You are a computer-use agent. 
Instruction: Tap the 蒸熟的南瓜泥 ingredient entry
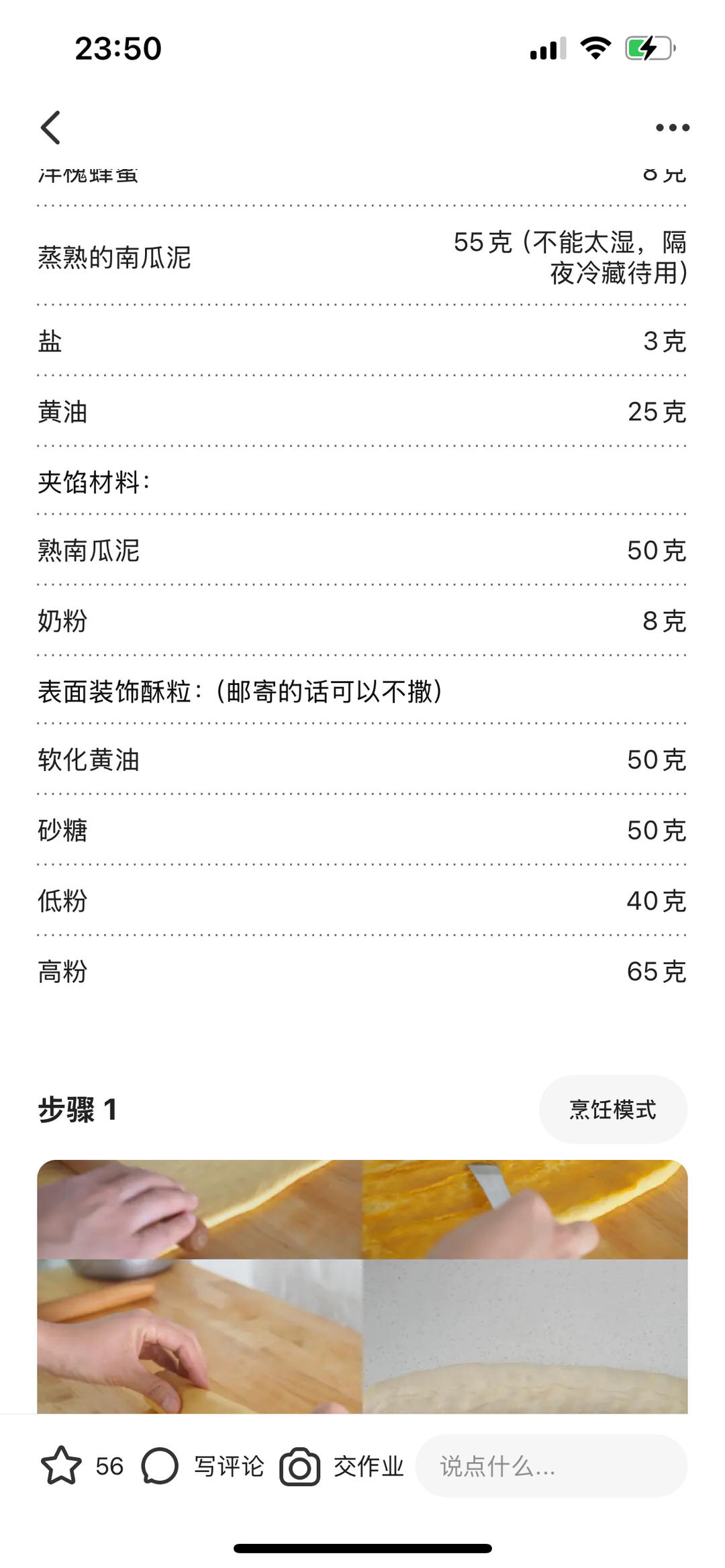[x=362, y=258]
